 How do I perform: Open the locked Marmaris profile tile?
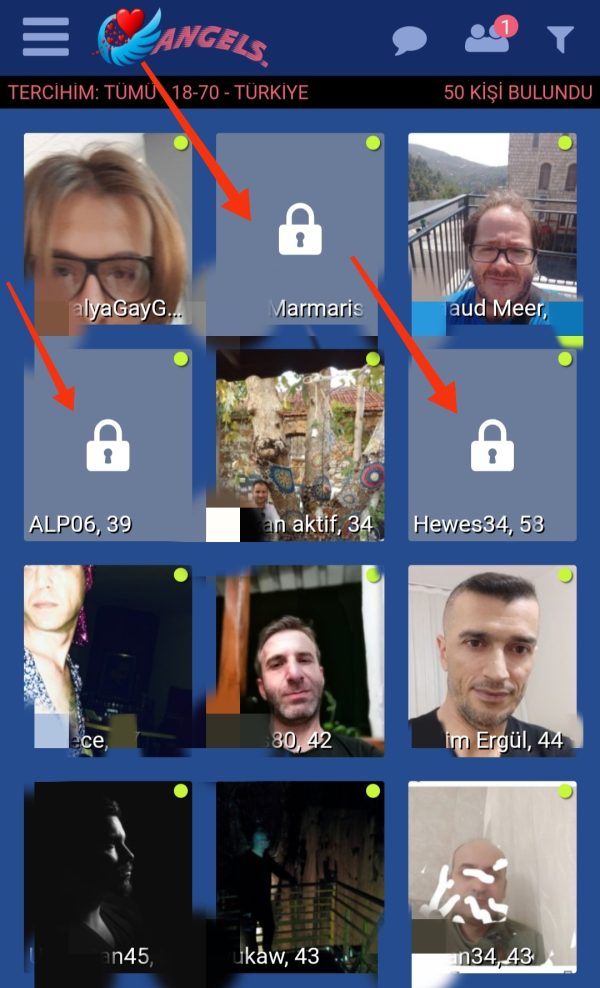(299, 233)
